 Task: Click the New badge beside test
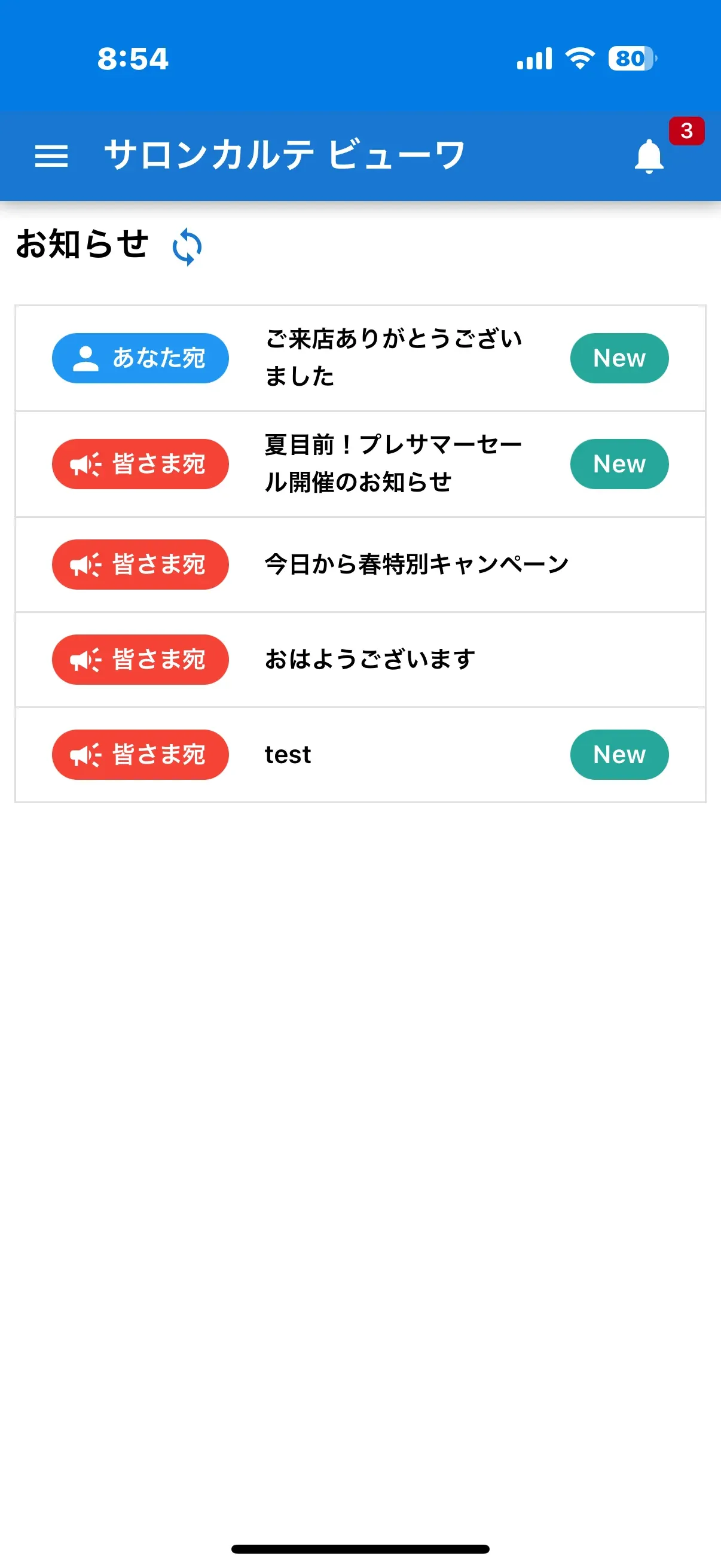(x=619, y=755)
